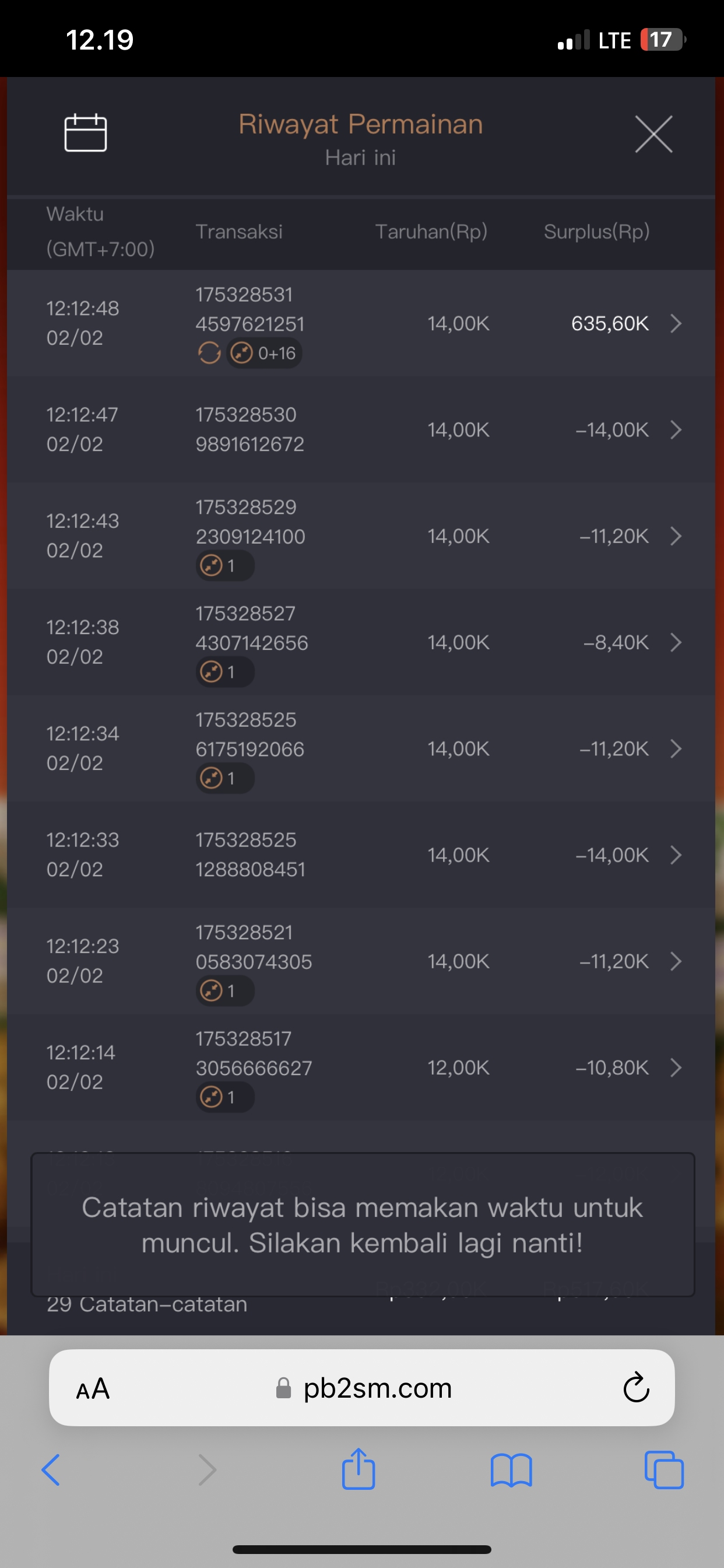The width and height of the screenshot is (724, 1568).
Task: Open the 12:12:48 transaction with 635,60K surplus
Action: pos(676,323)
